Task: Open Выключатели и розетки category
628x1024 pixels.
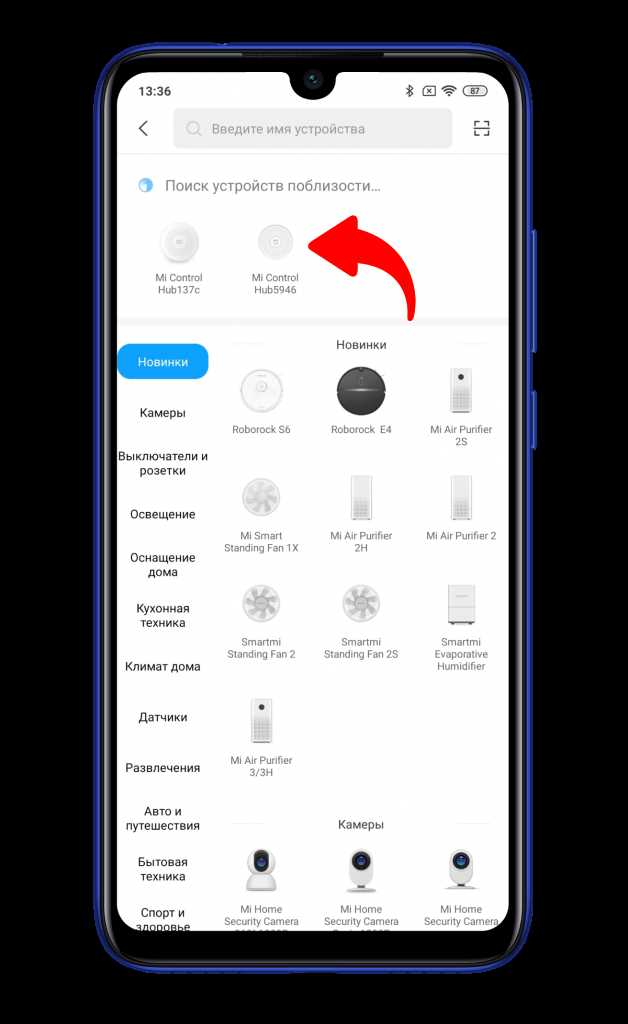Action: coord(163,463)
